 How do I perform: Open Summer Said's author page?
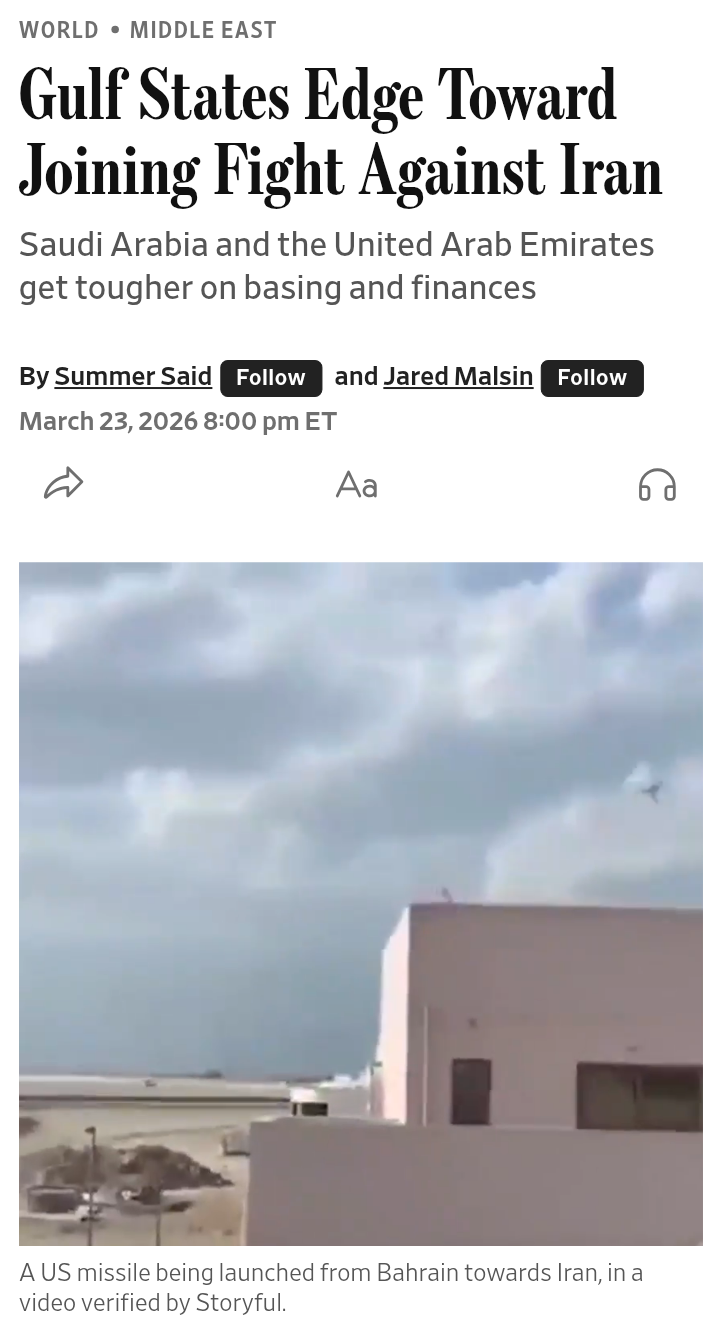tap(133, 377)
